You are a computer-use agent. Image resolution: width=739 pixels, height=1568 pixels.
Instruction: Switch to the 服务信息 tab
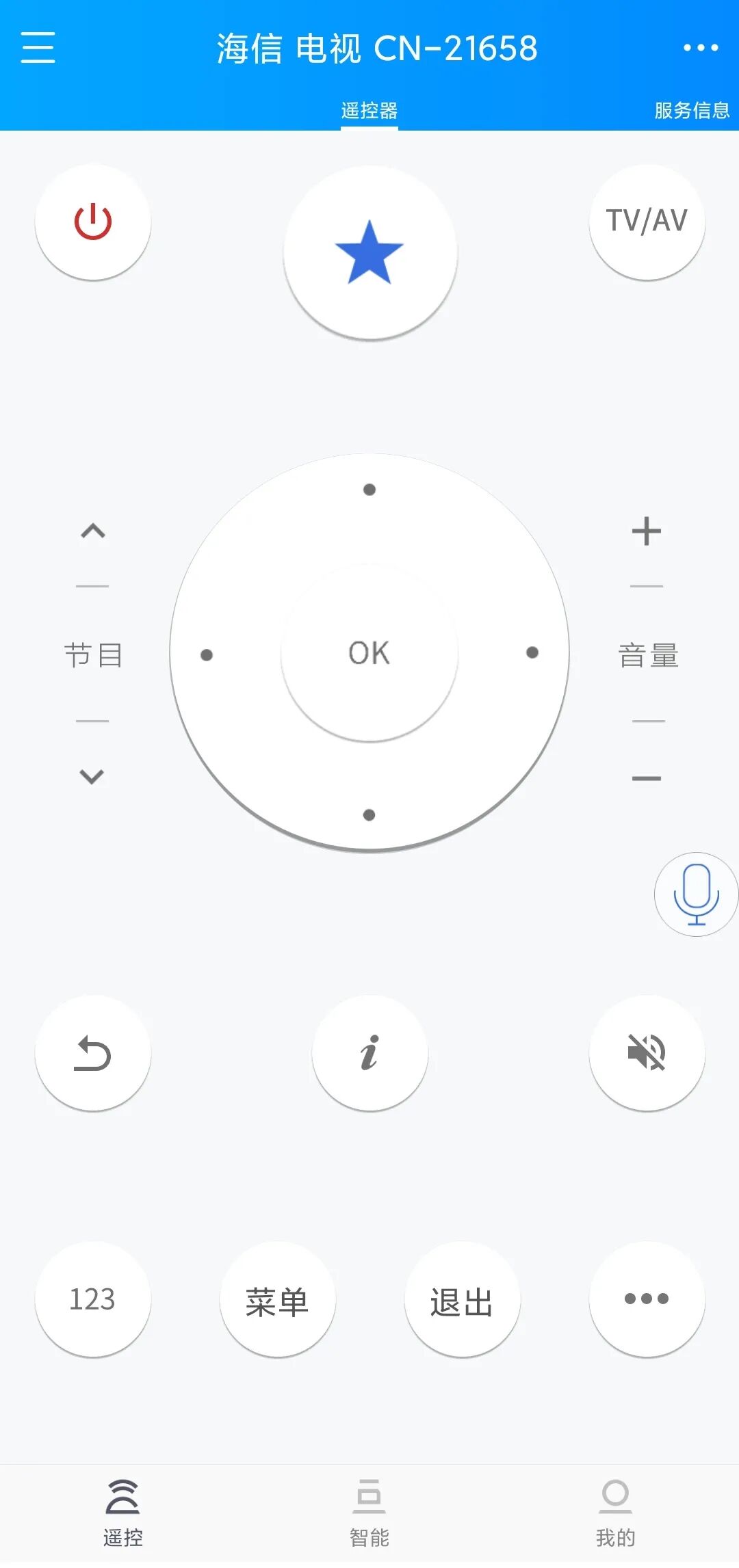pos(691,110)
